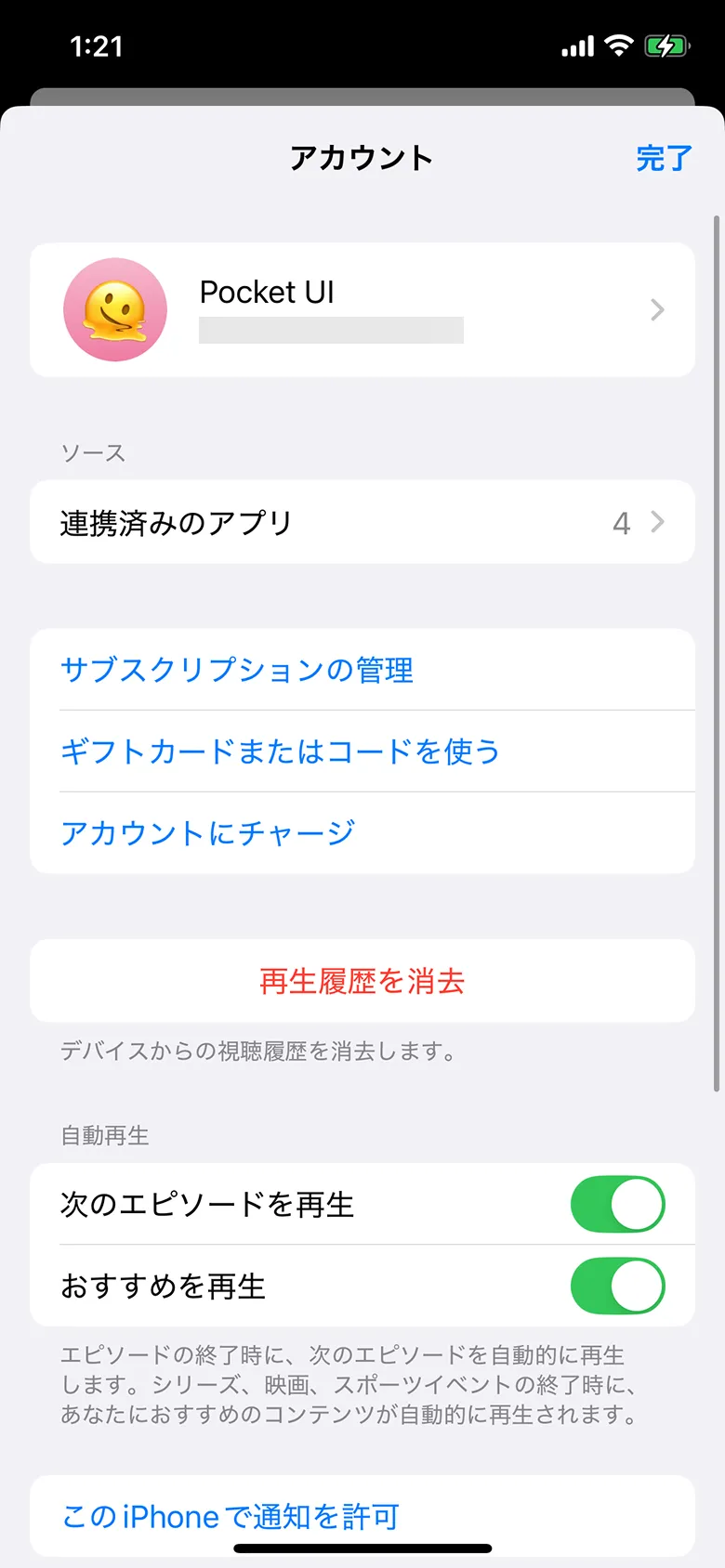Tap 完了 to close the account screen
Image resolution: width=725 pixels, height=1568 pixels.
pos(664,158)
